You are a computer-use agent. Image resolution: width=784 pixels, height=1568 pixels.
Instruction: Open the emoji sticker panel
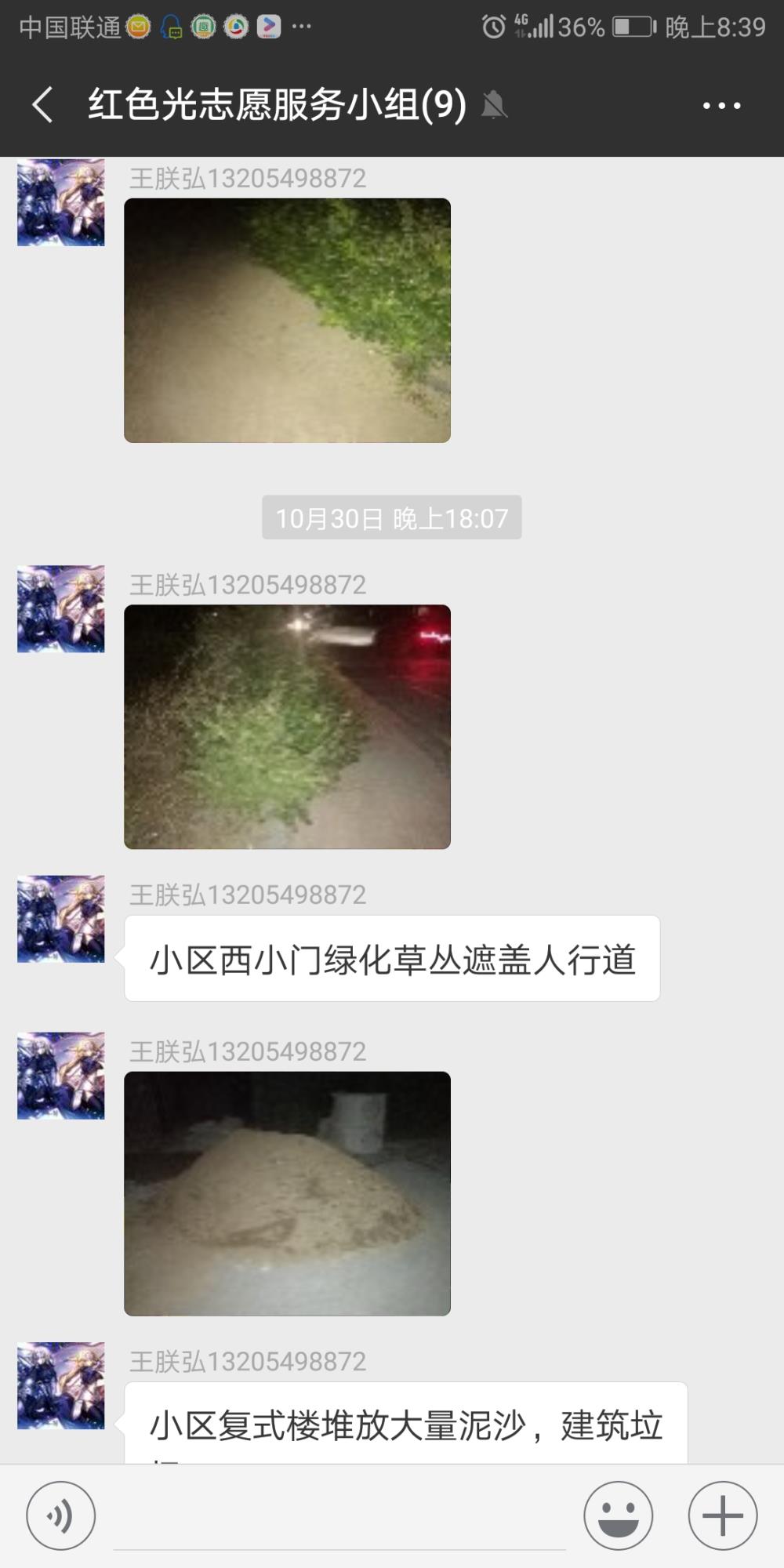coord(618,1515)
